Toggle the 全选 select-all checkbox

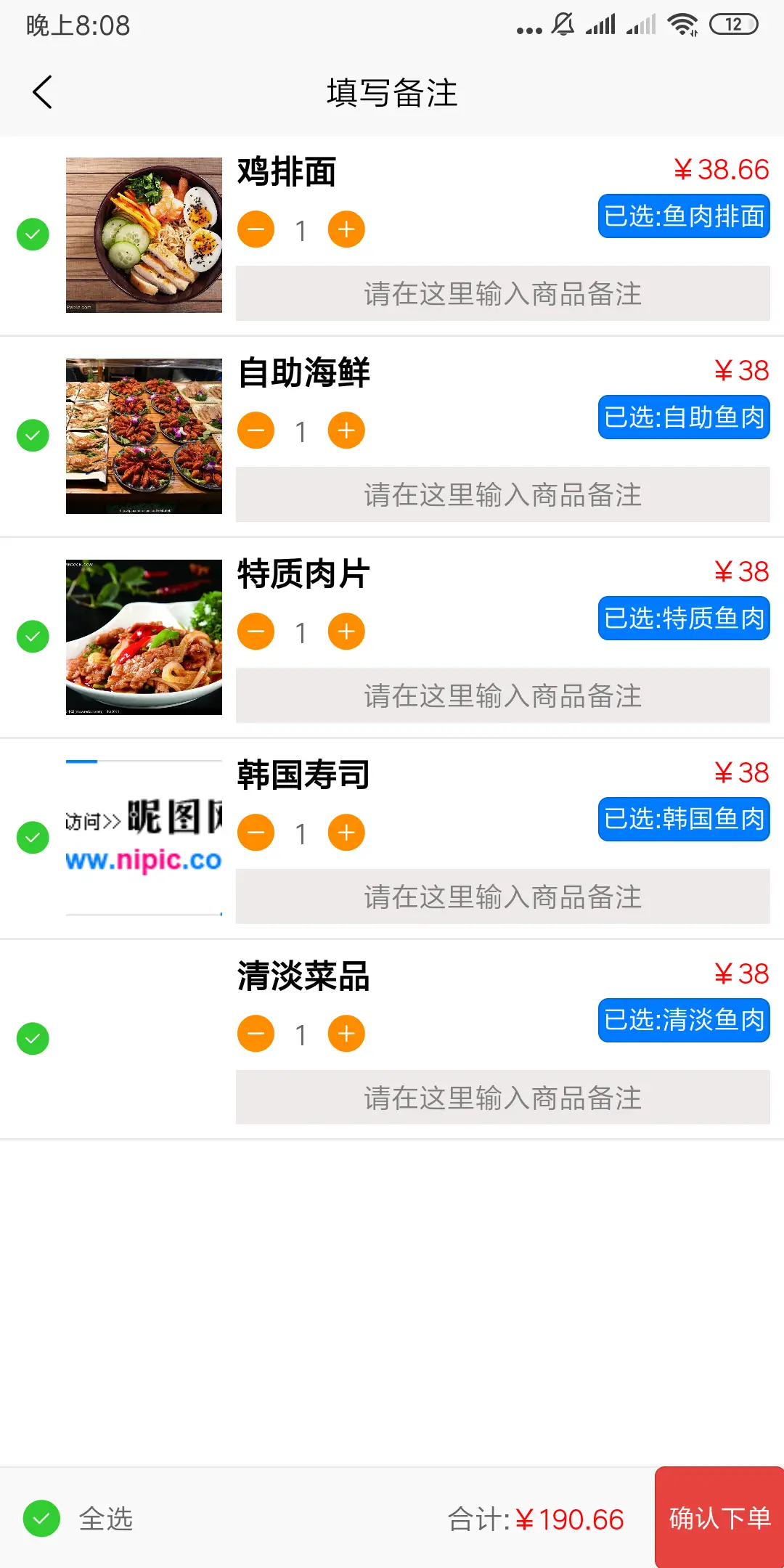pos(42,1519)
